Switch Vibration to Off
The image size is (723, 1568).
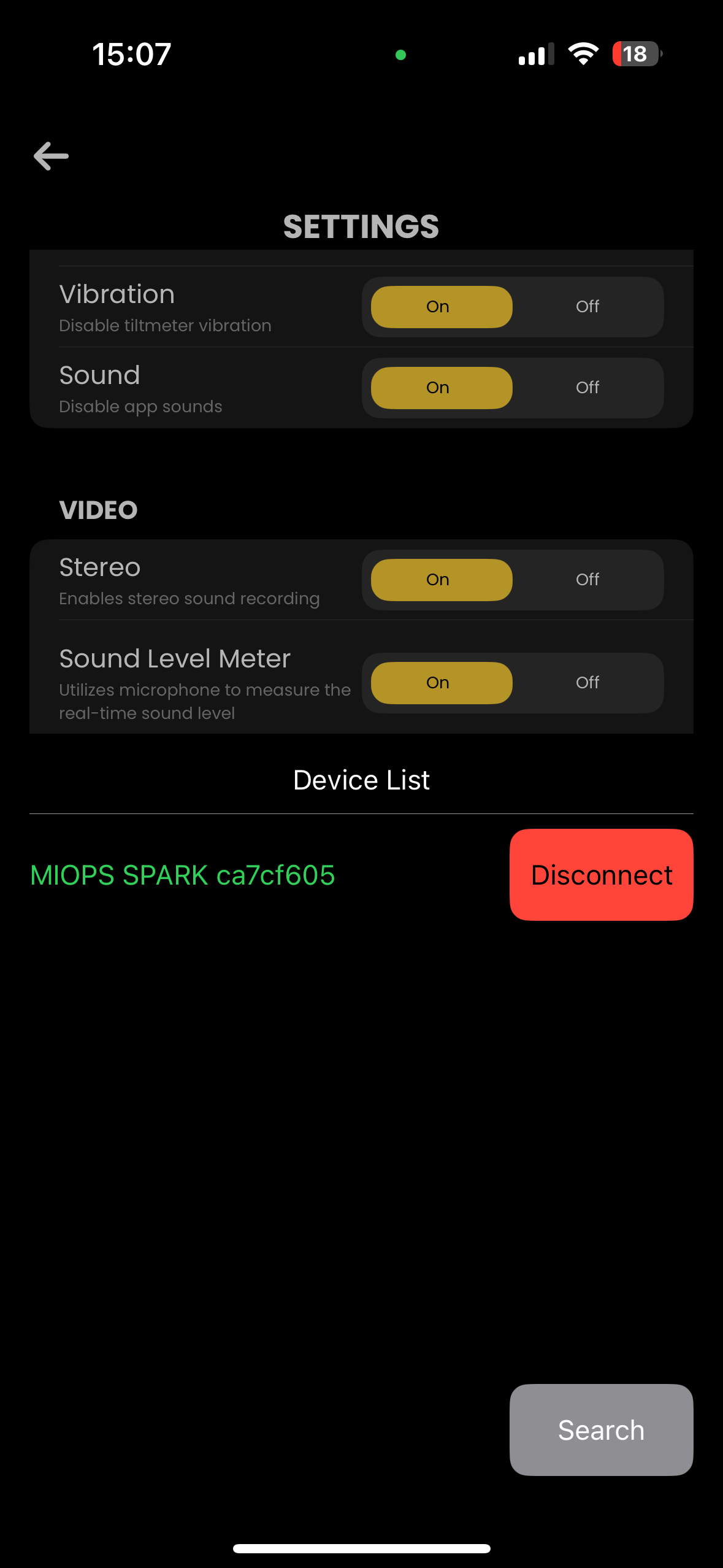[x=587, y=307]
